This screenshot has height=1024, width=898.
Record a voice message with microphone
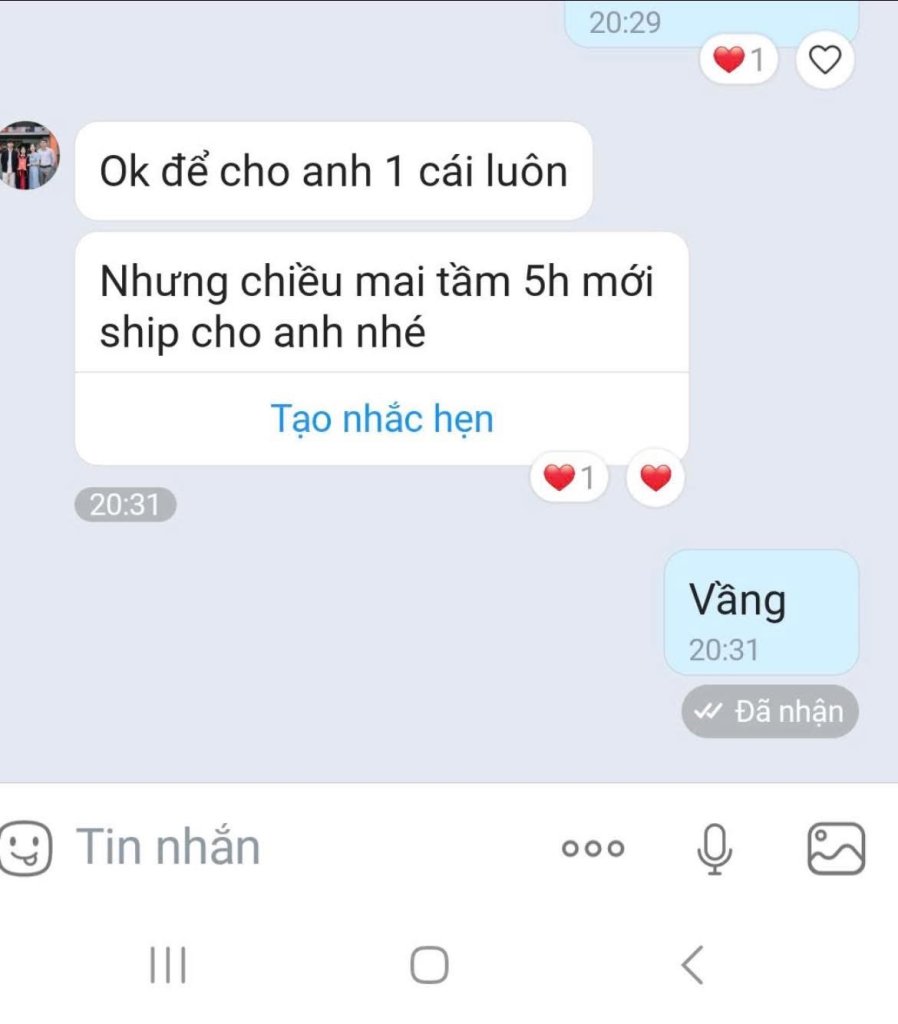point(713,849)
